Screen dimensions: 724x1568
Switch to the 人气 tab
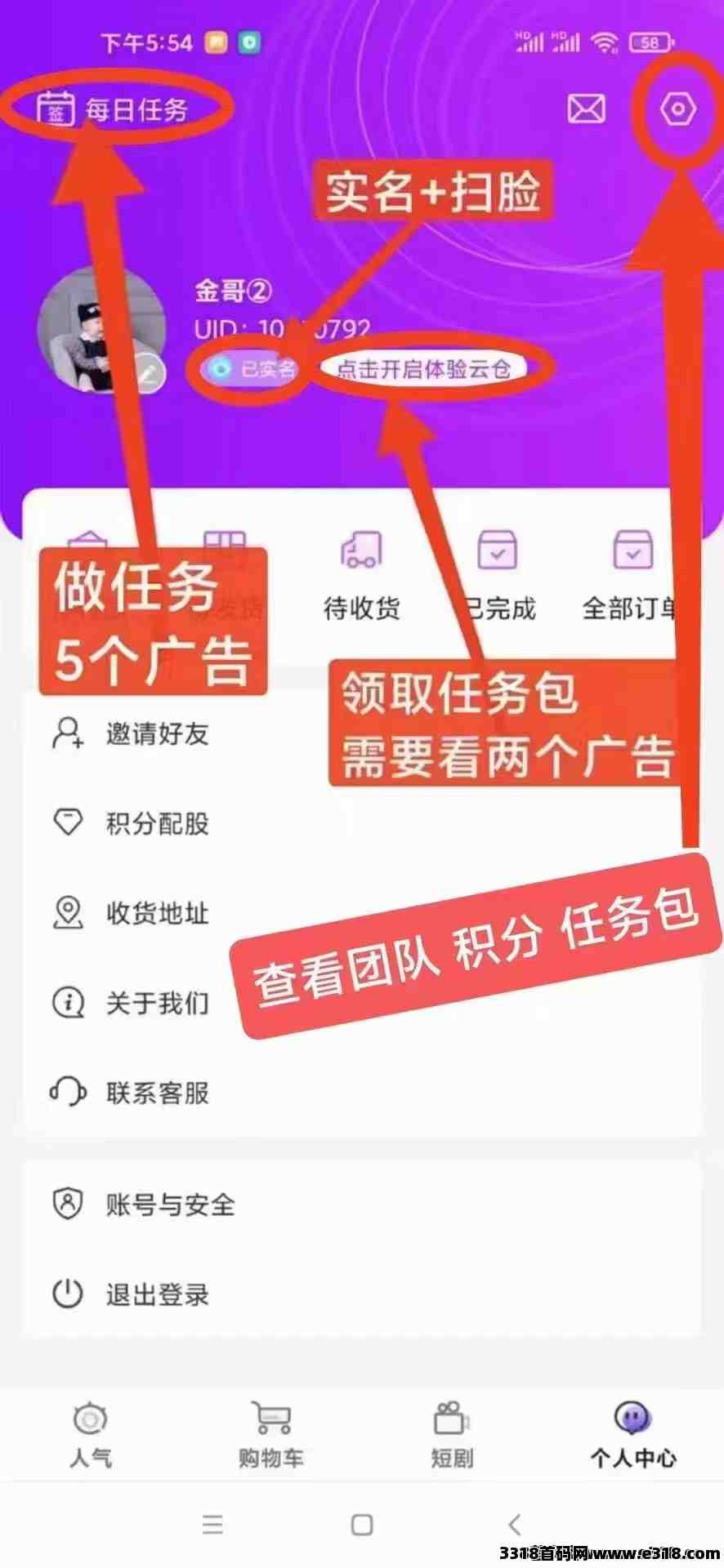[91, 1435]
